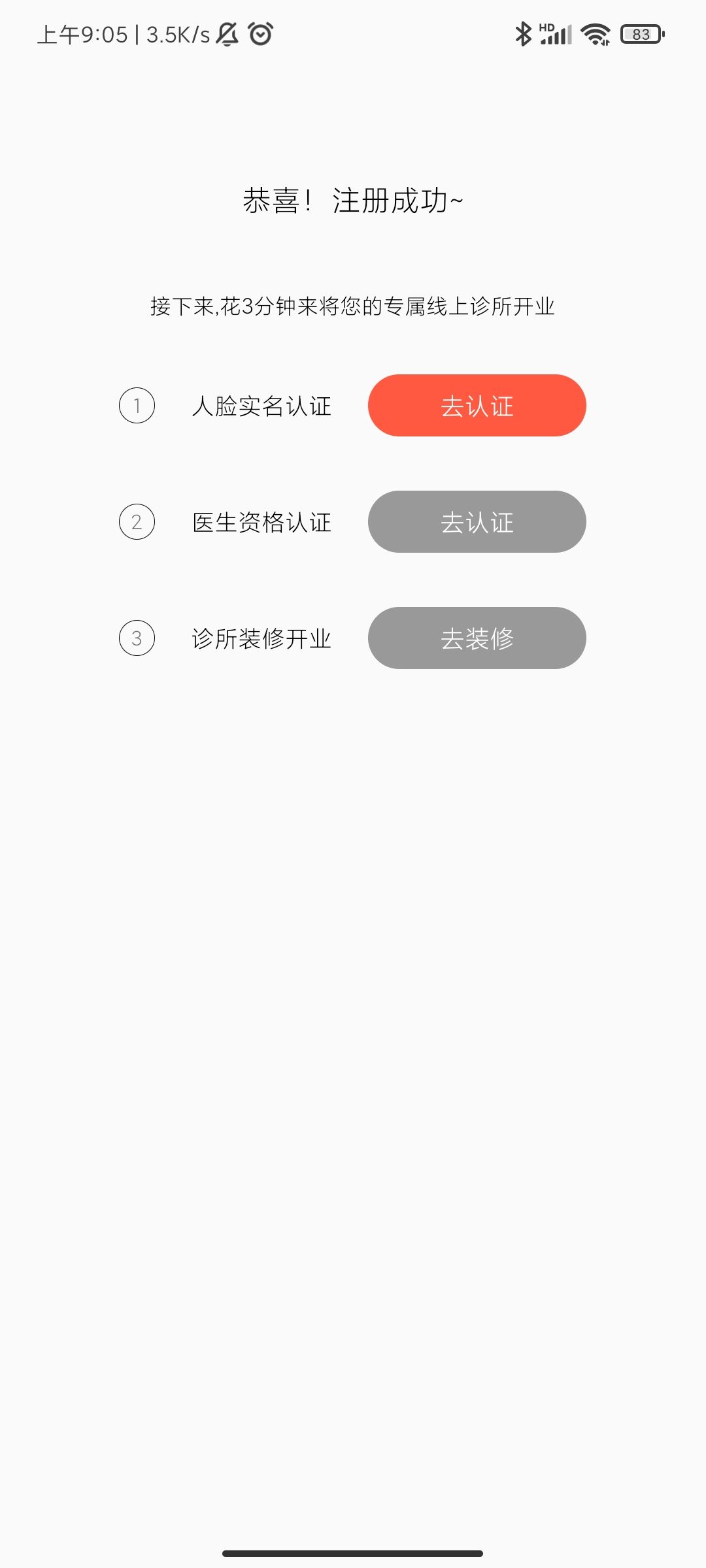
Task: Click the 人脸实名认证 step label
Action: [x=263, y=406]
